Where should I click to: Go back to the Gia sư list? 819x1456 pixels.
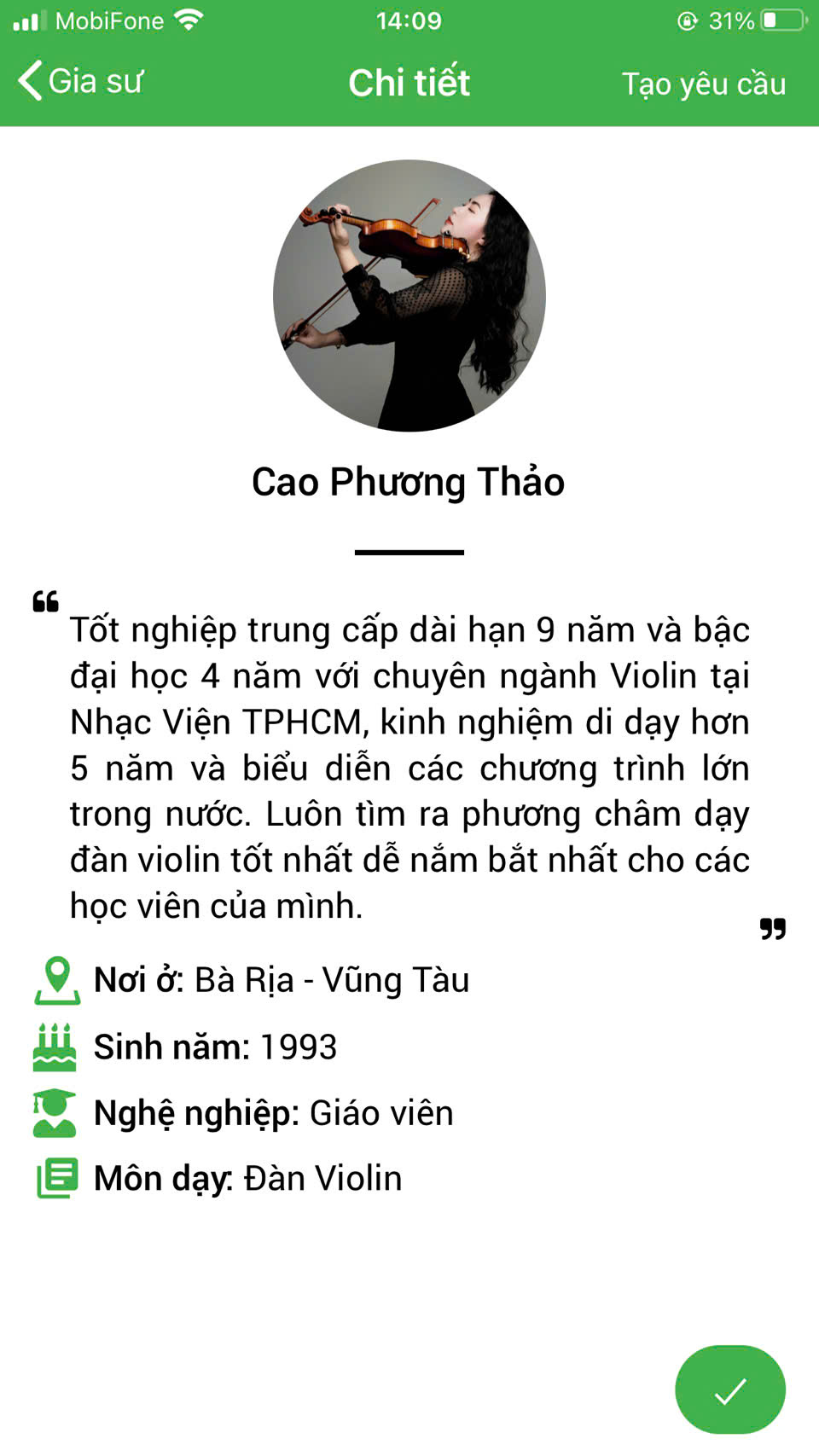tap(80, 82)
